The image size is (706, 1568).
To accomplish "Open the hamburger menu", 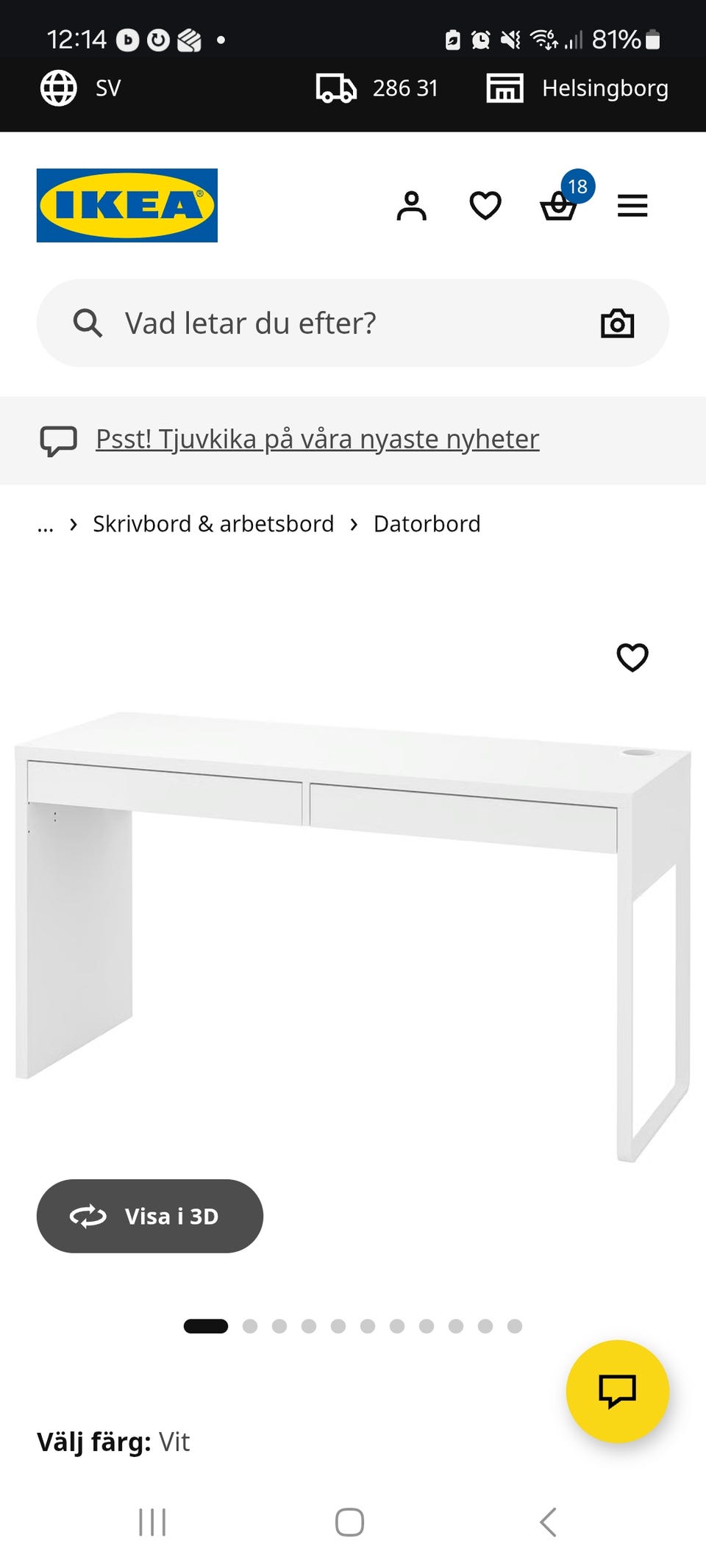I will pos(632,206).
